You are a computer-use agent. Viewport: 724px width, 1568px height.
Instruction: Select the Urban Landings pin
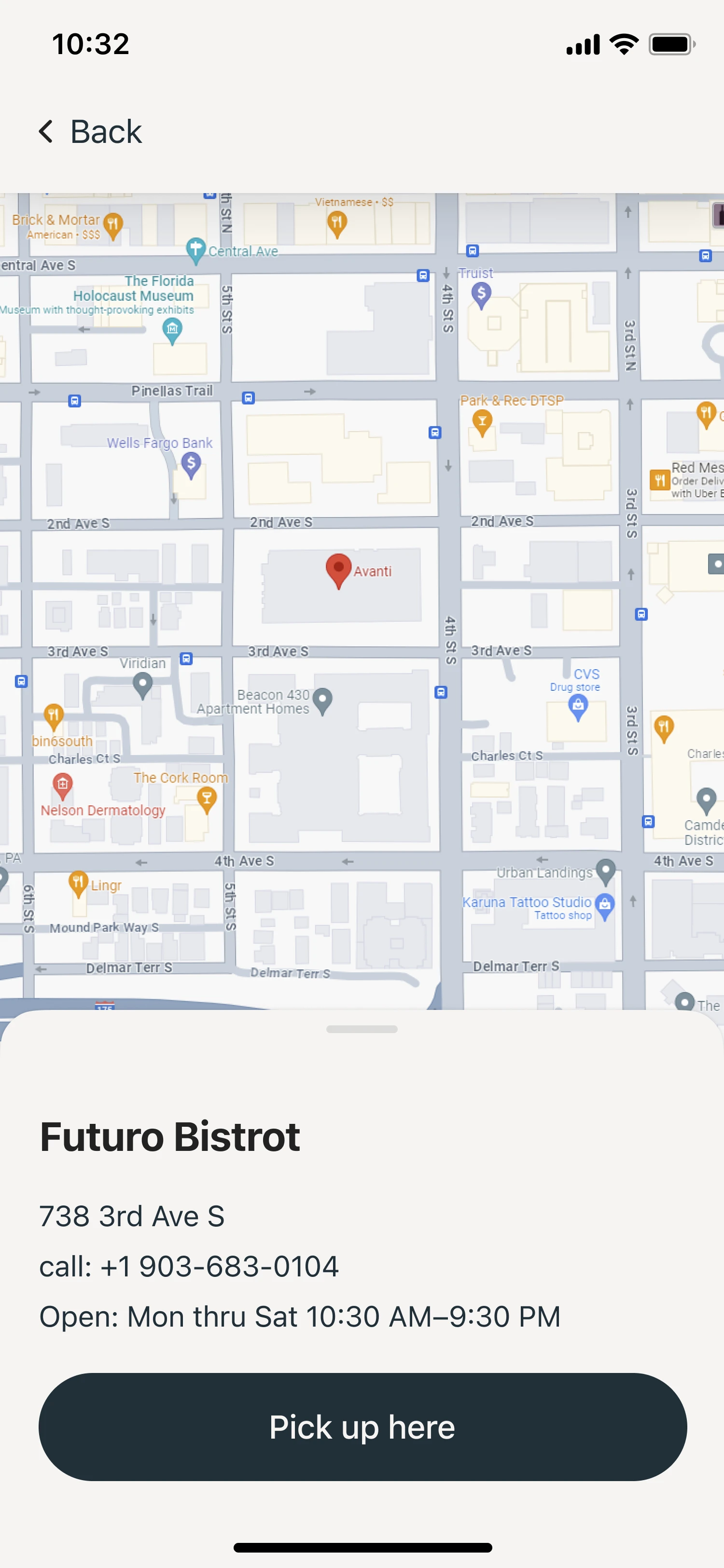(605, 870)
